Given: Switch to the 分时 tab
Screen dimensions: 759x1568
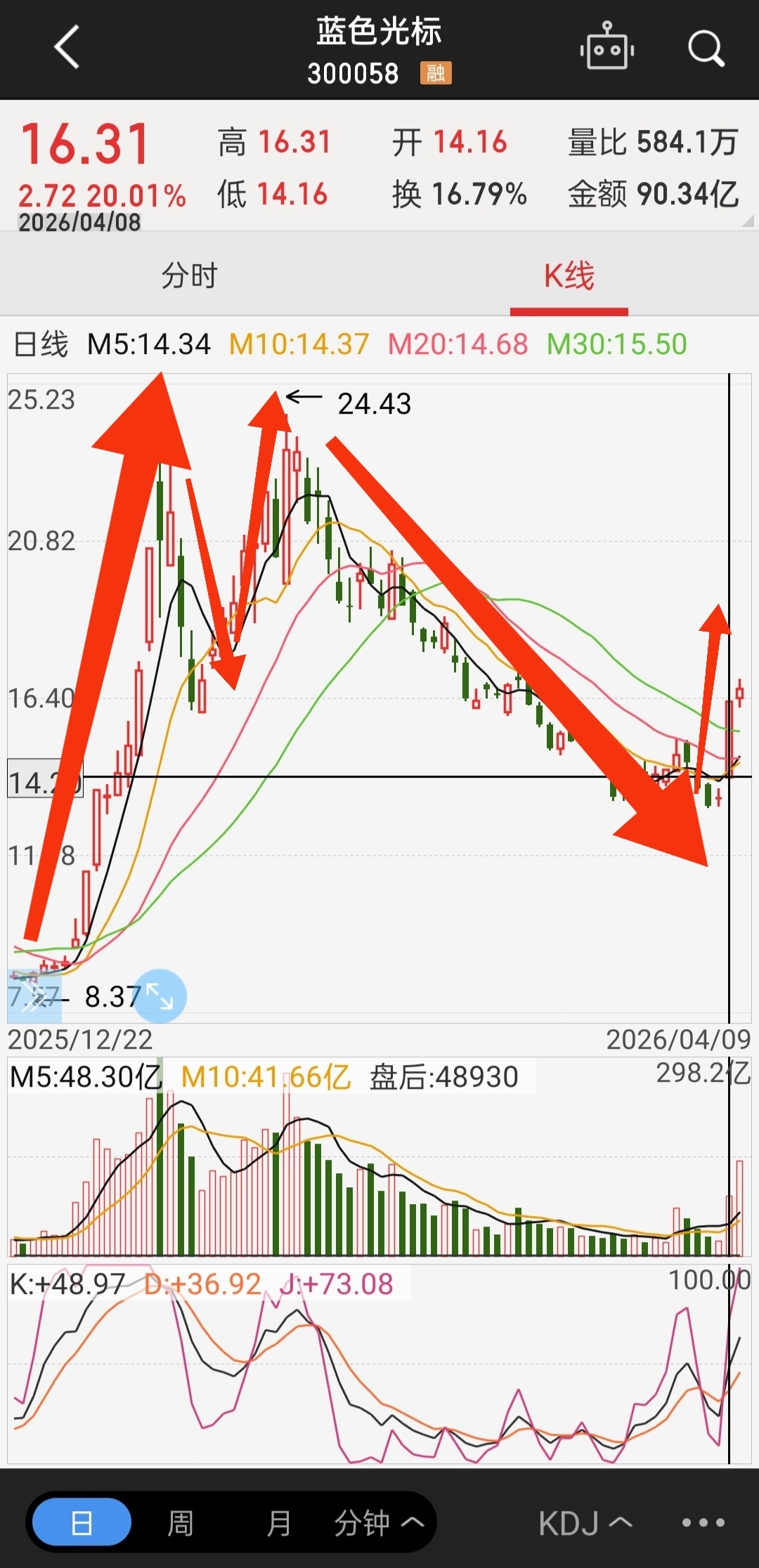Looking at the screenshot, I should [x=190, y=275].
